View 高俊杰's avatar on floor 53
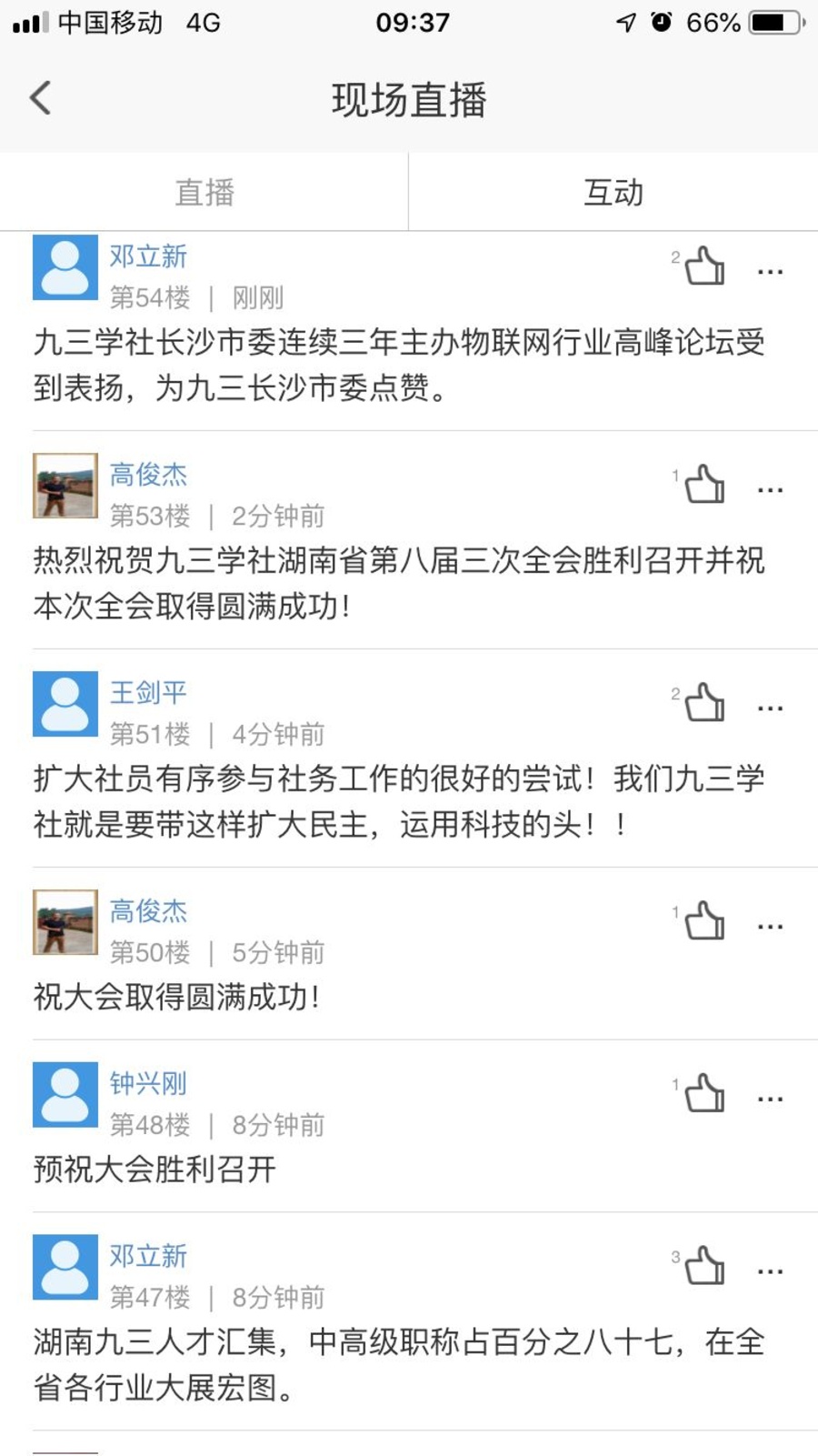The image size is (818, 1456). [x=65, y=486]
